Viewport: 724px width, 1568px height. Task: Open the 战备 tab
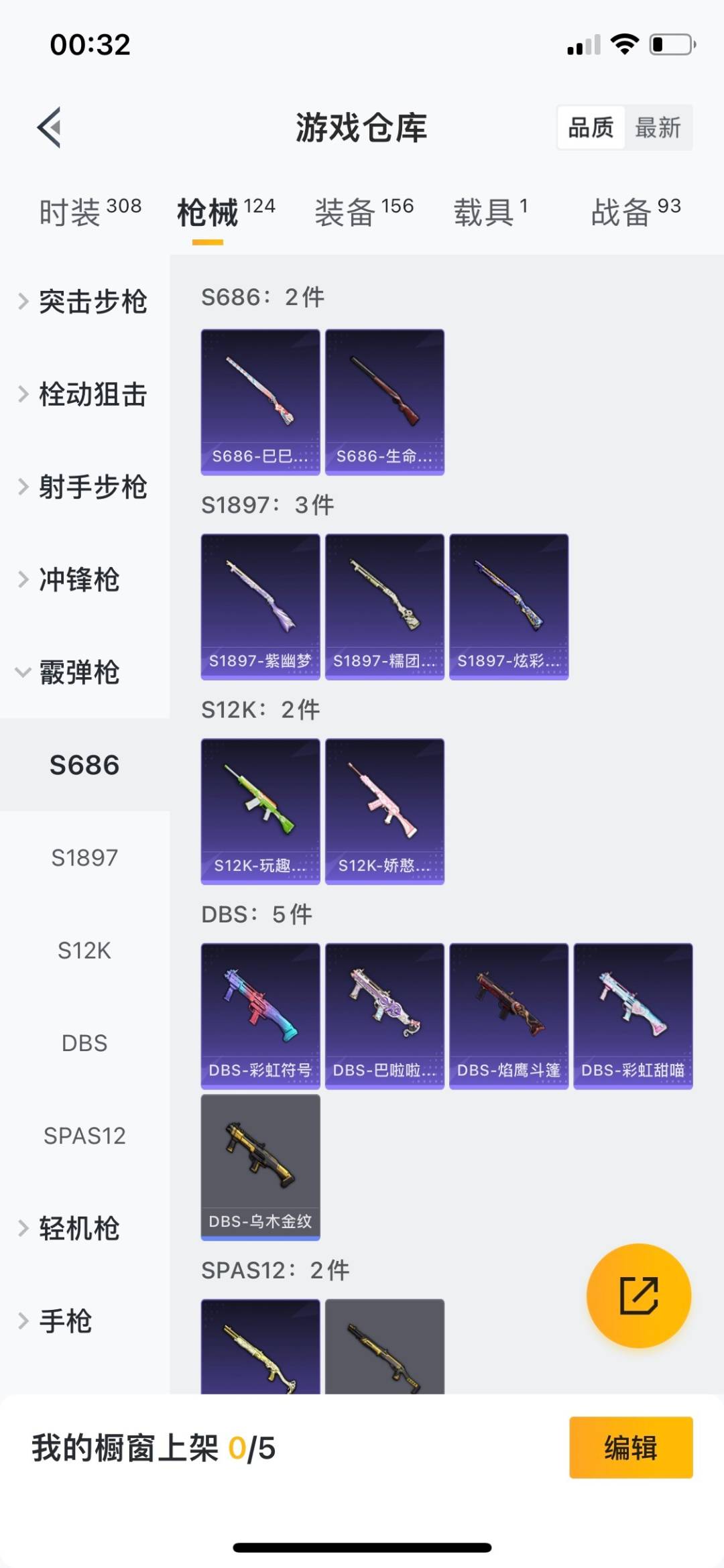(635, 212)
